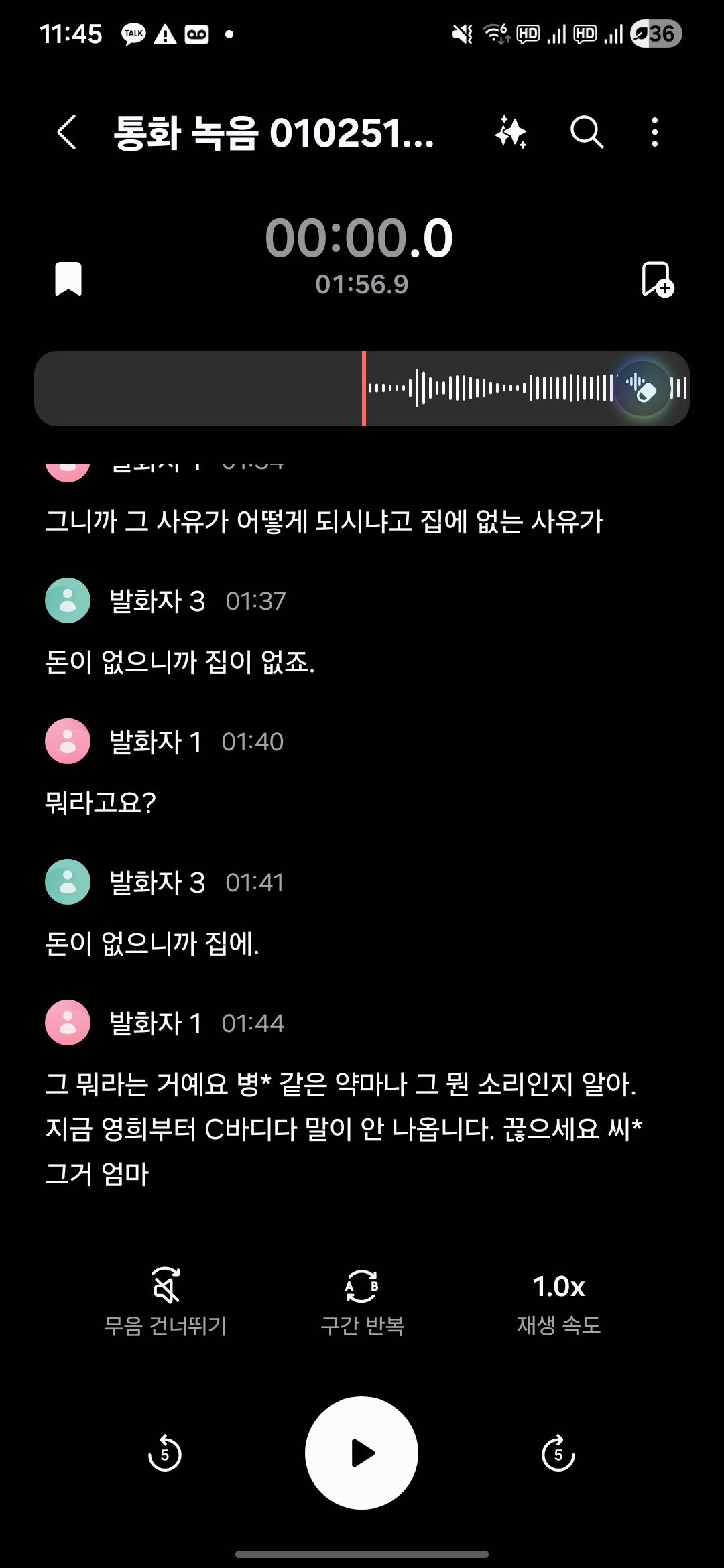Open the bookmark list
The image size is (724, 1568).
click(x=68, y=279)
